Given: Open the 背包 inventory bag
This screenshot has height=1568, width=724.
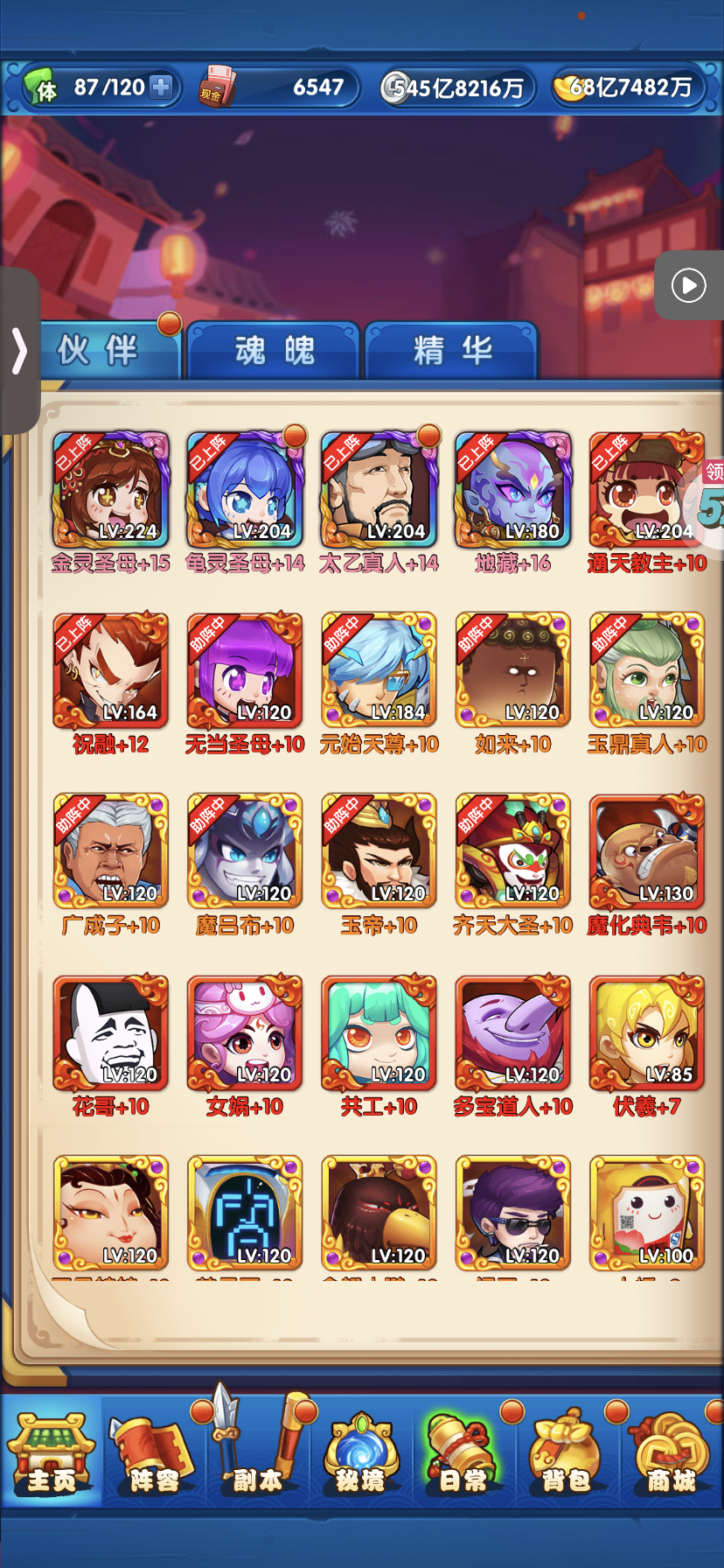Looking at the screenshot, I should (x=567, y=1452).
